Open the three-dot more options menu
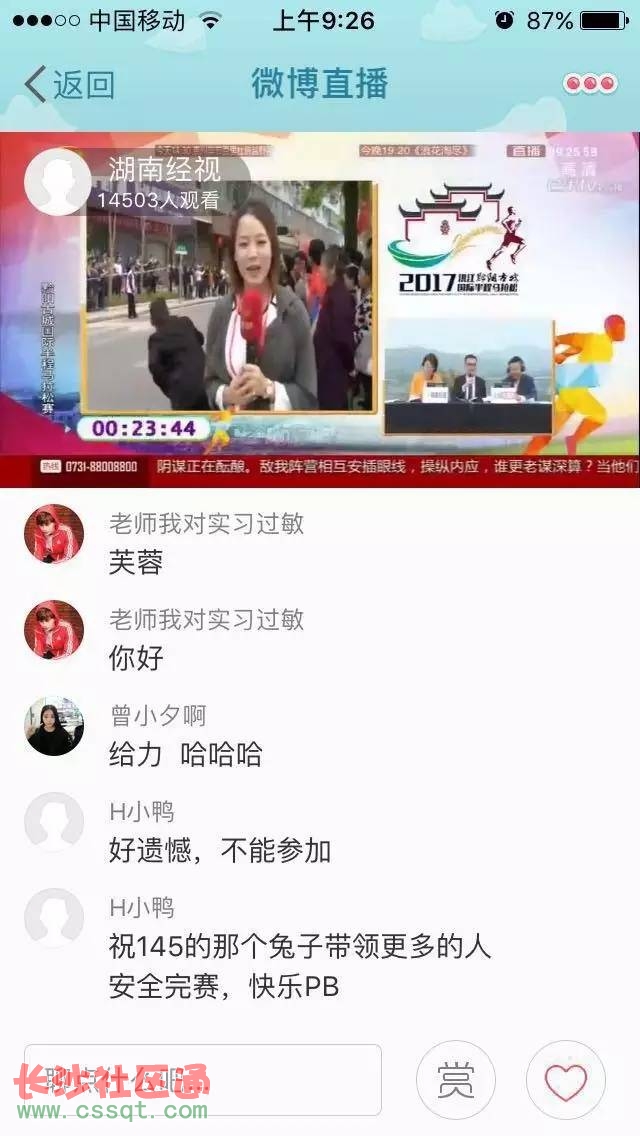The image size is (640, 1136). [x=590, y=84]
